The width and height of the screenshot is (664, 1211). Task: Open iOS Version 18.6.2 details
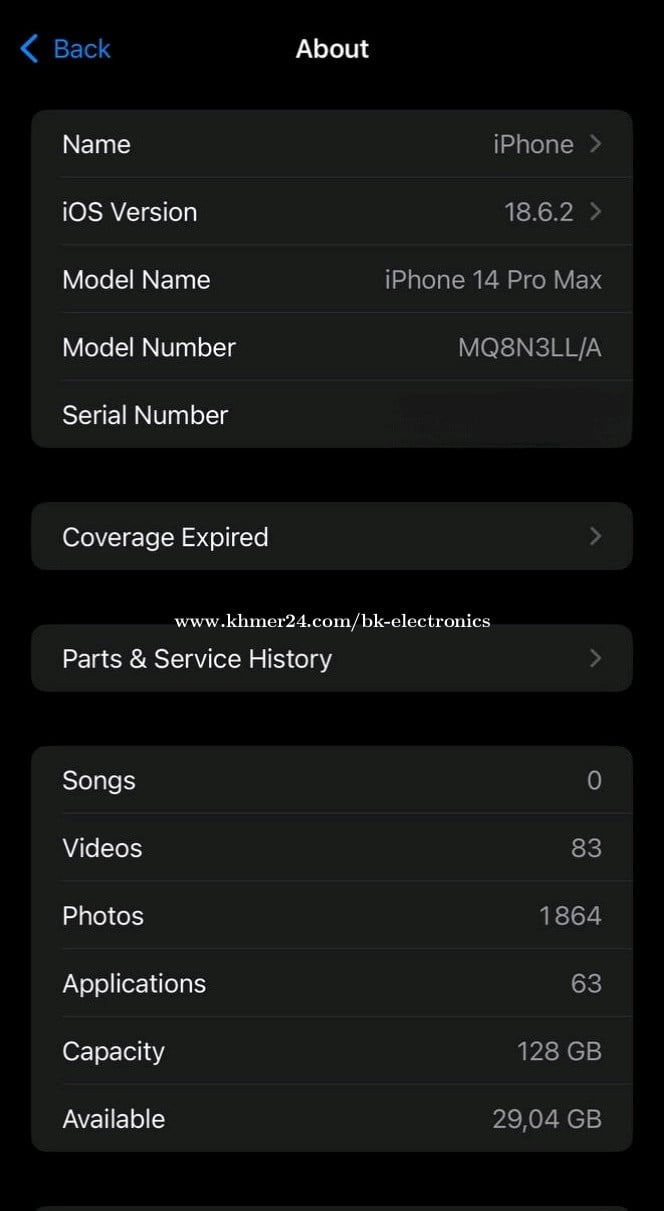332,212
